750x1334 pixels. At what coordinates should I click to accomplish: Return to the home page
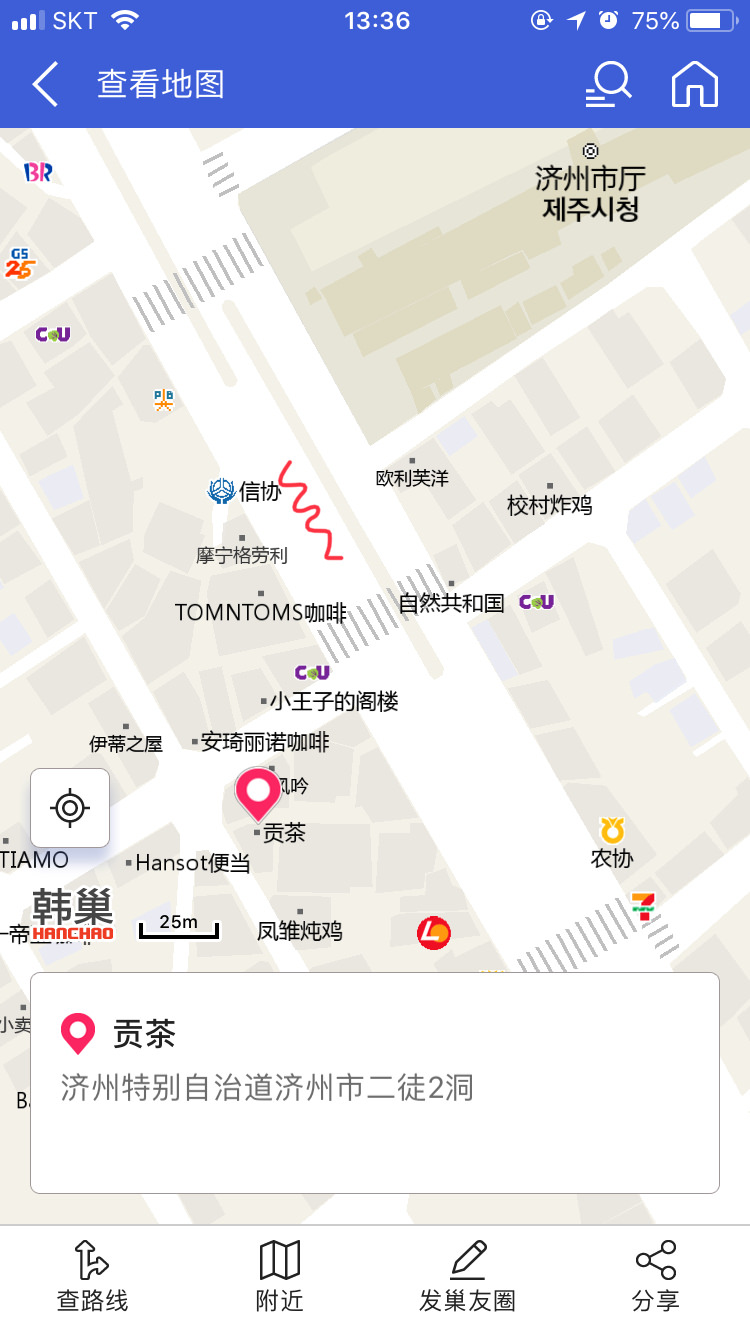pyautogui.click(x=695, y=84)
